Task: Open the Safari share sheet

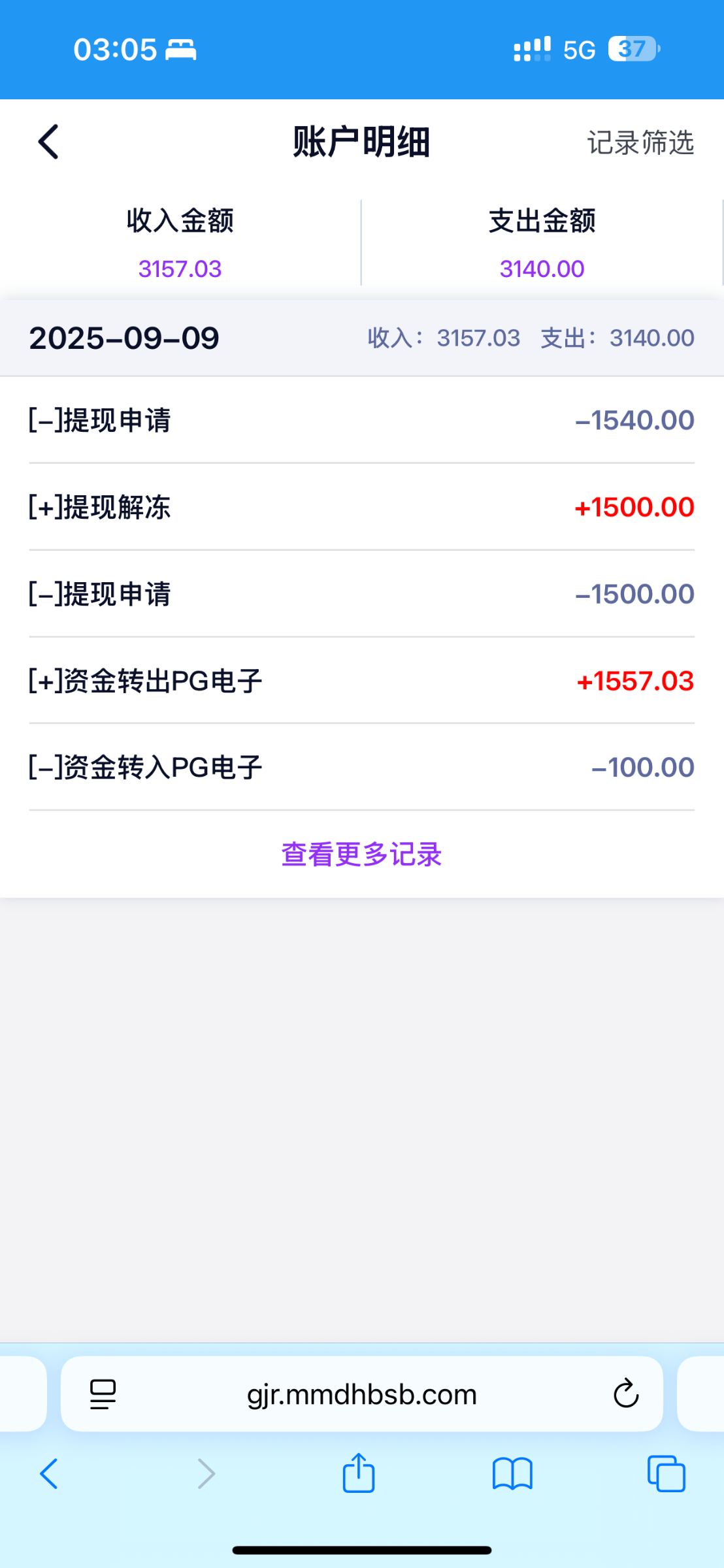Action: tap(359, 1474)
